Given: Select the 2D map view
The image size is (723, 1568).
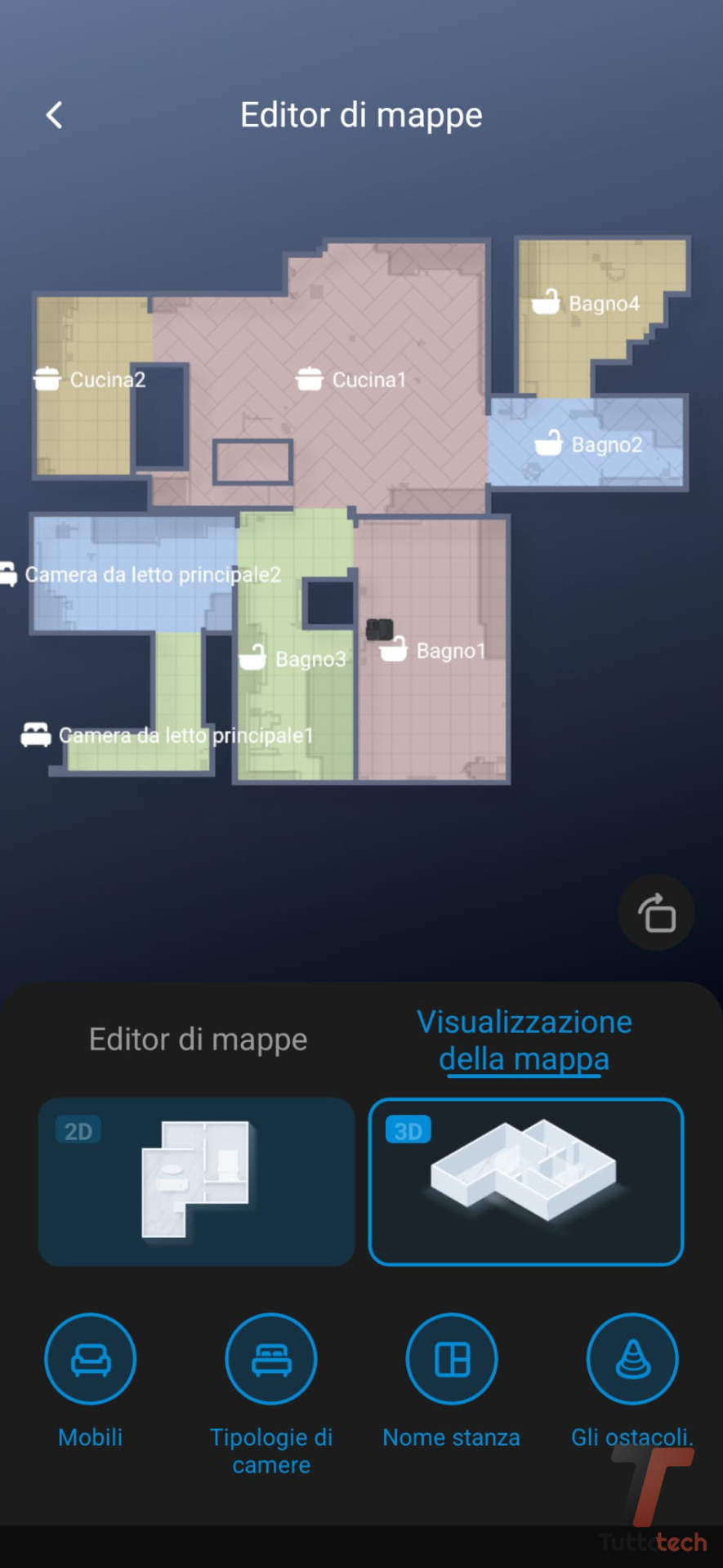Looking at the screenshot, I should click(x=196, y=1182).
